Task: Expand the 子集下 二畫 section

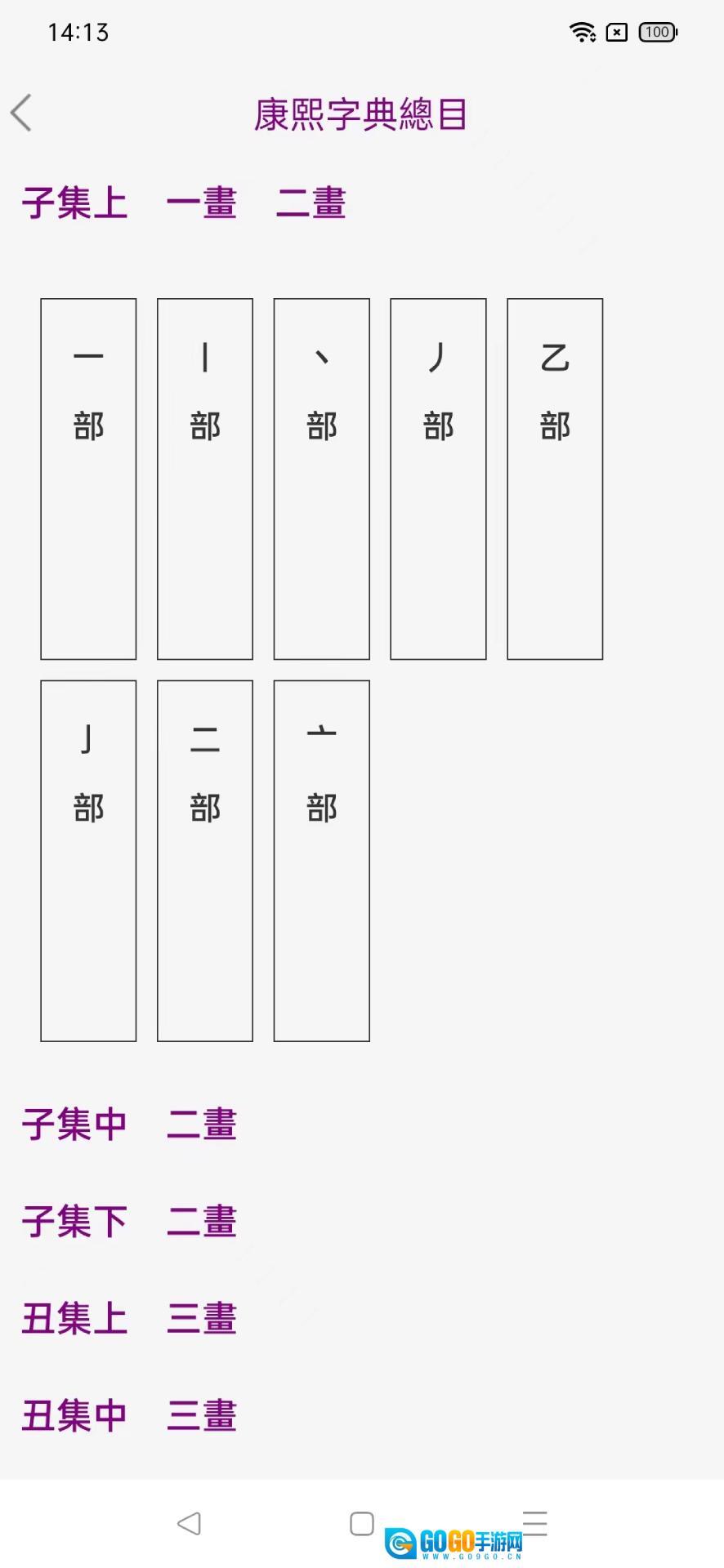Action: click(x=129, y=1222)
